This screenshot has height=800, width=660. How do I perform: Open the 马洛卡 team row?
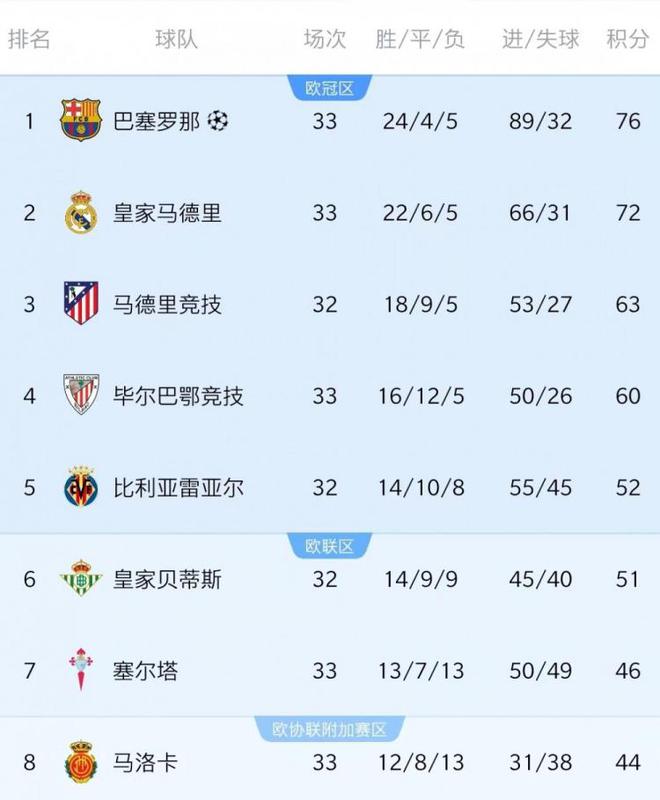point(145,763)
